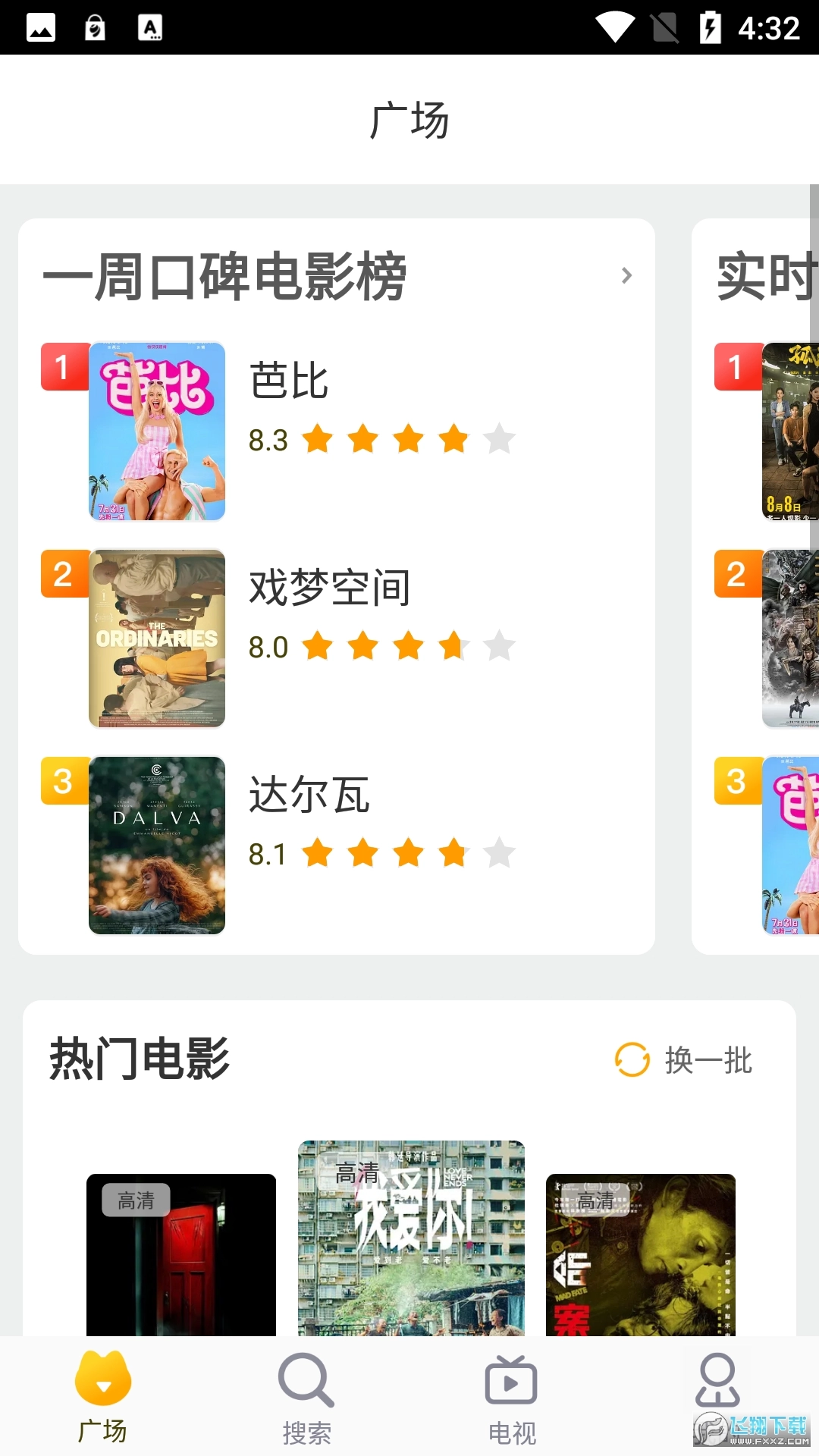Open the movie 戏梦空间

click(329, 588)
